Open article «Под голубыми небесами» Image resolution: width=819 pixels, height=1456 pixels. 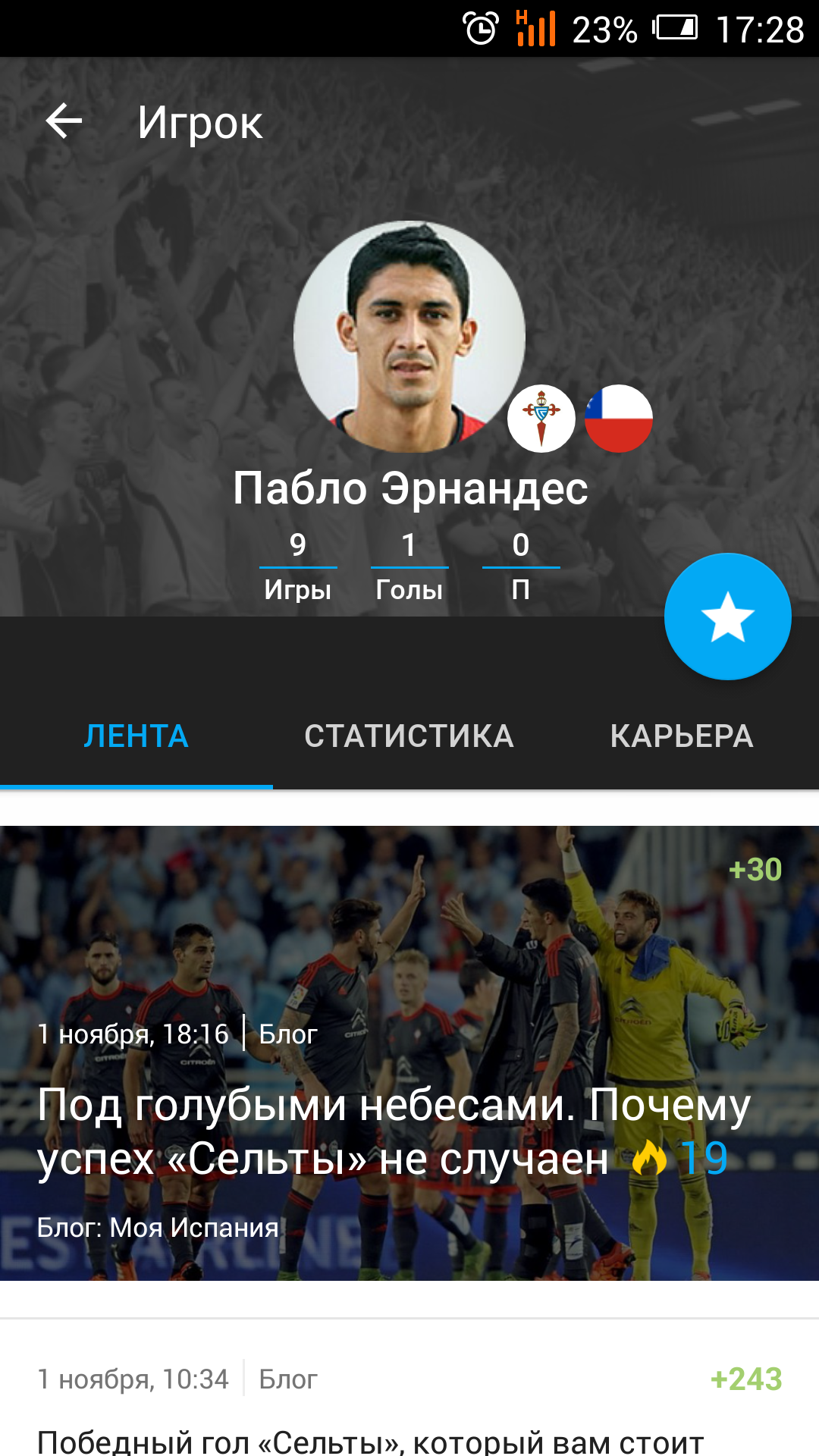409,1053
